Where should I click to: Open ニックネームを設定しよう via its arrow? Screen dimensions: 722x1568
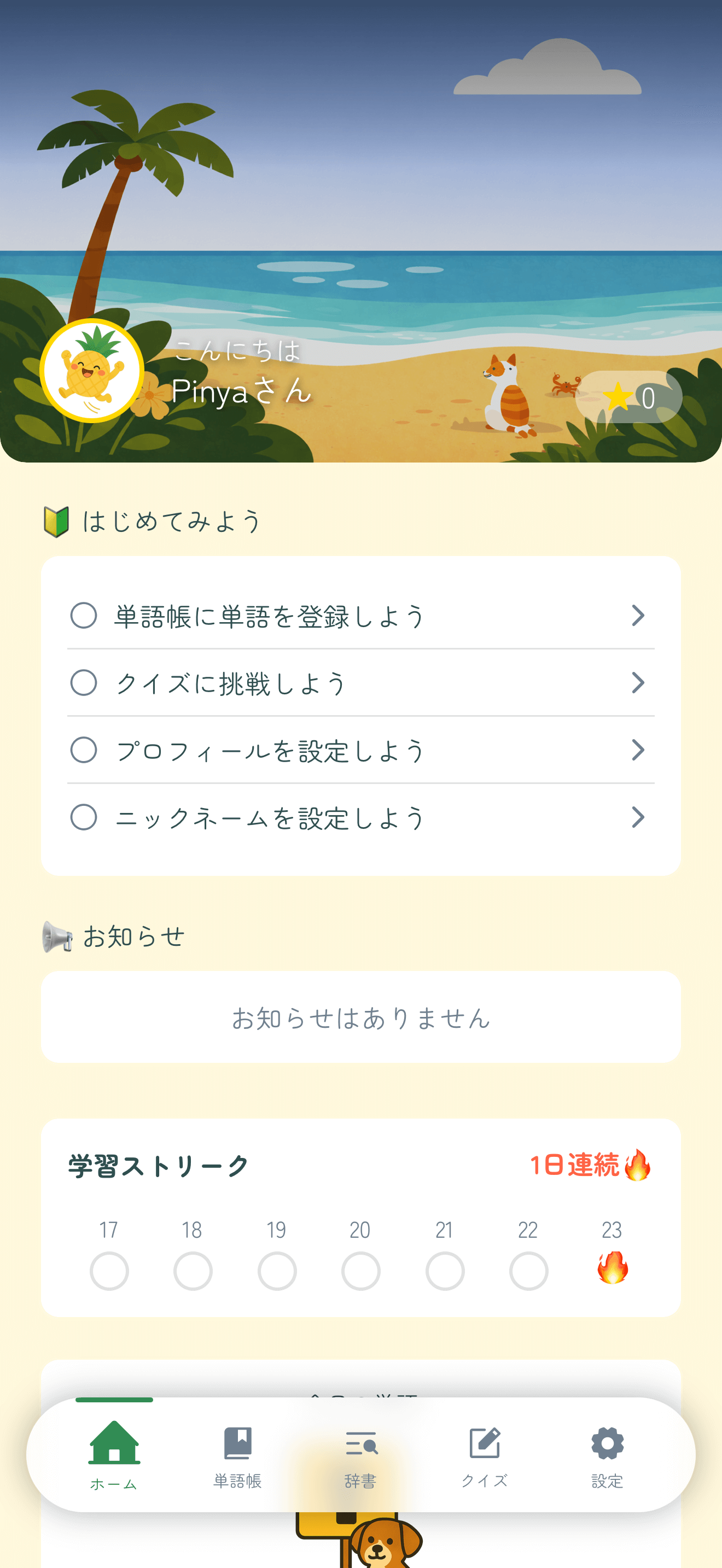point(638,818)
